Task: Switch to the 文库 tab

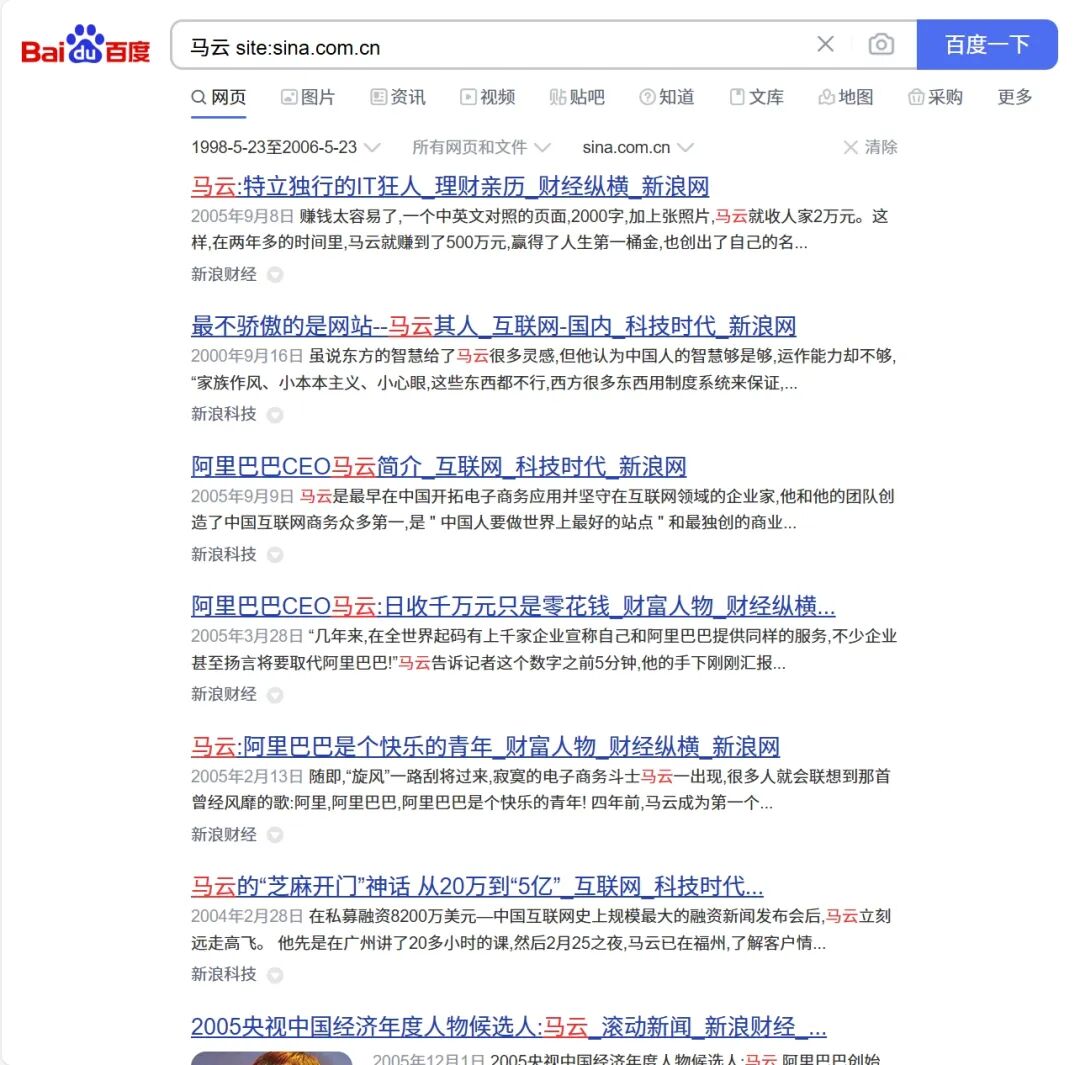Action: point(757,97)
